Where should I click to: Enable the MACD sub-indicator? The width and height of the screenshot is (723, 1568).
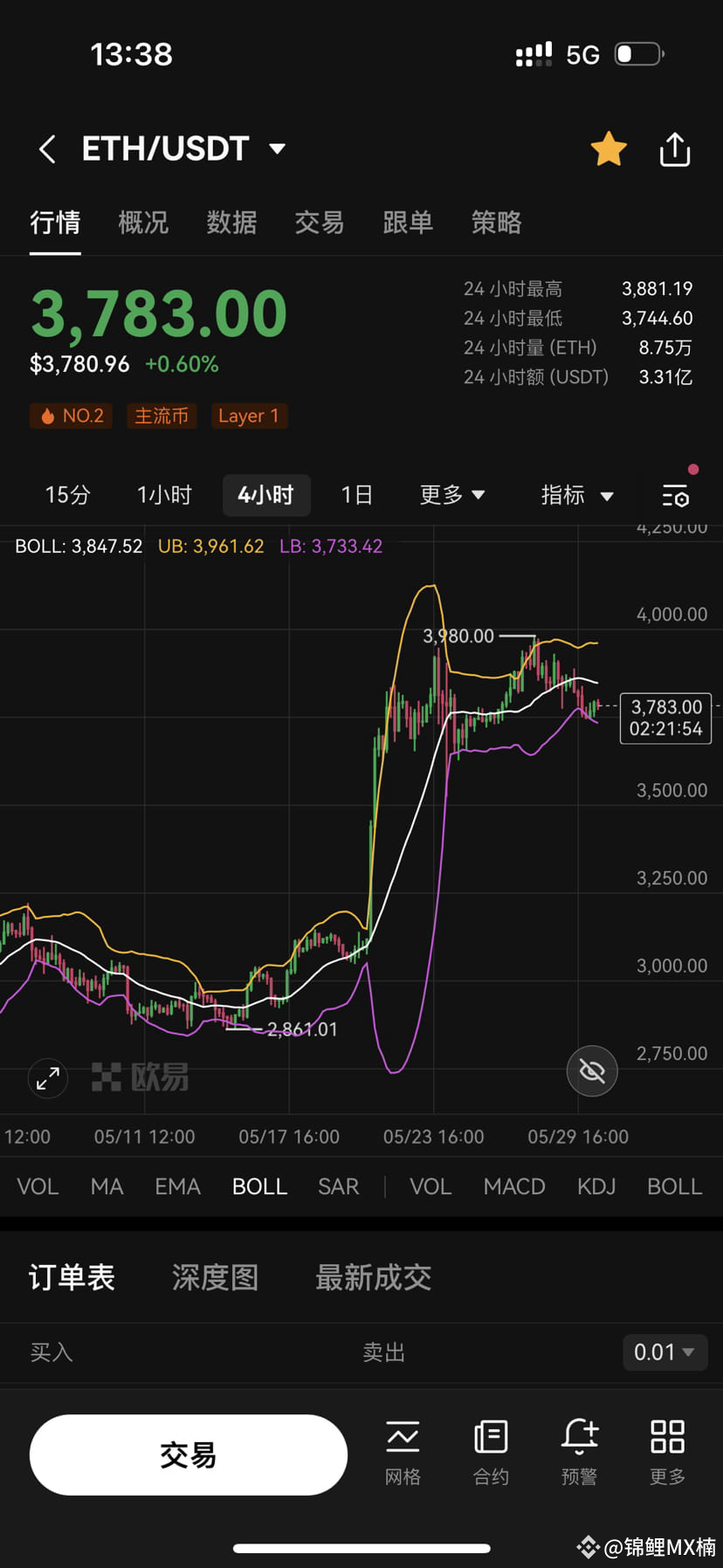coord(513,1186)
